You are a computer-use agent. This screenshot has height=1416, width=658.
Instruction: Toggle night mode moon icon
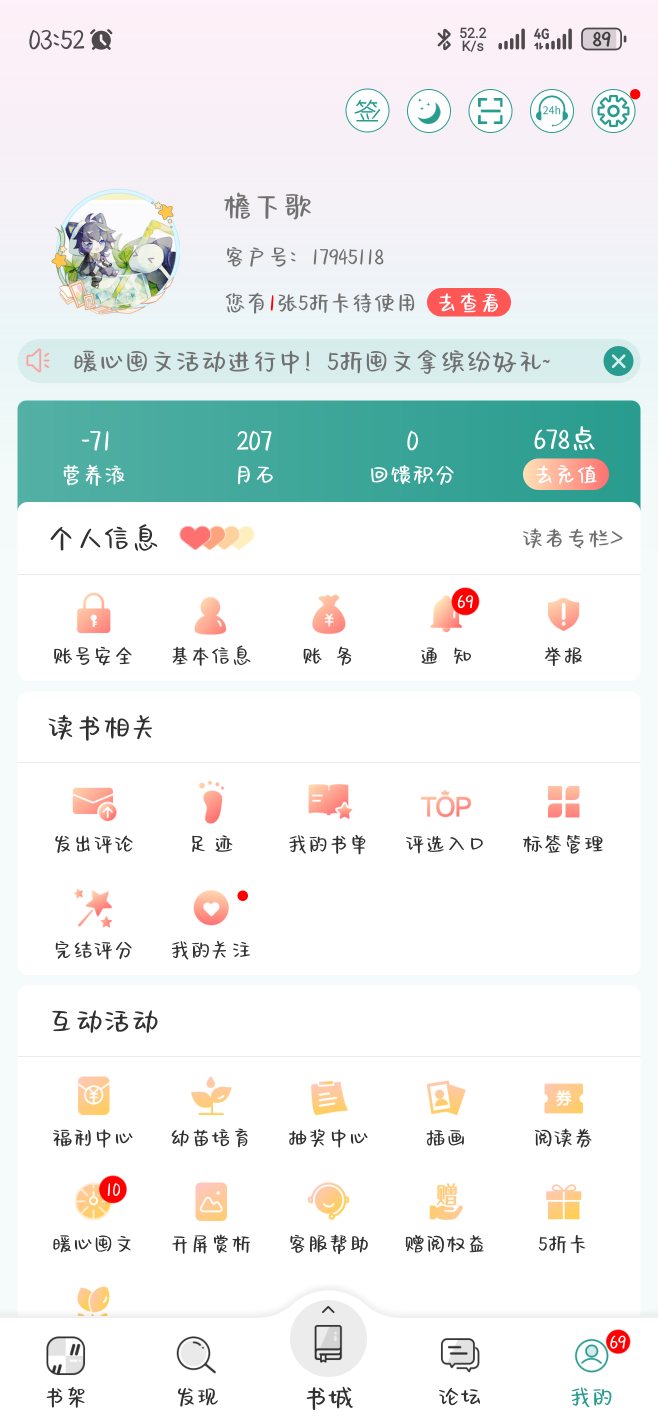click(428, 111)
